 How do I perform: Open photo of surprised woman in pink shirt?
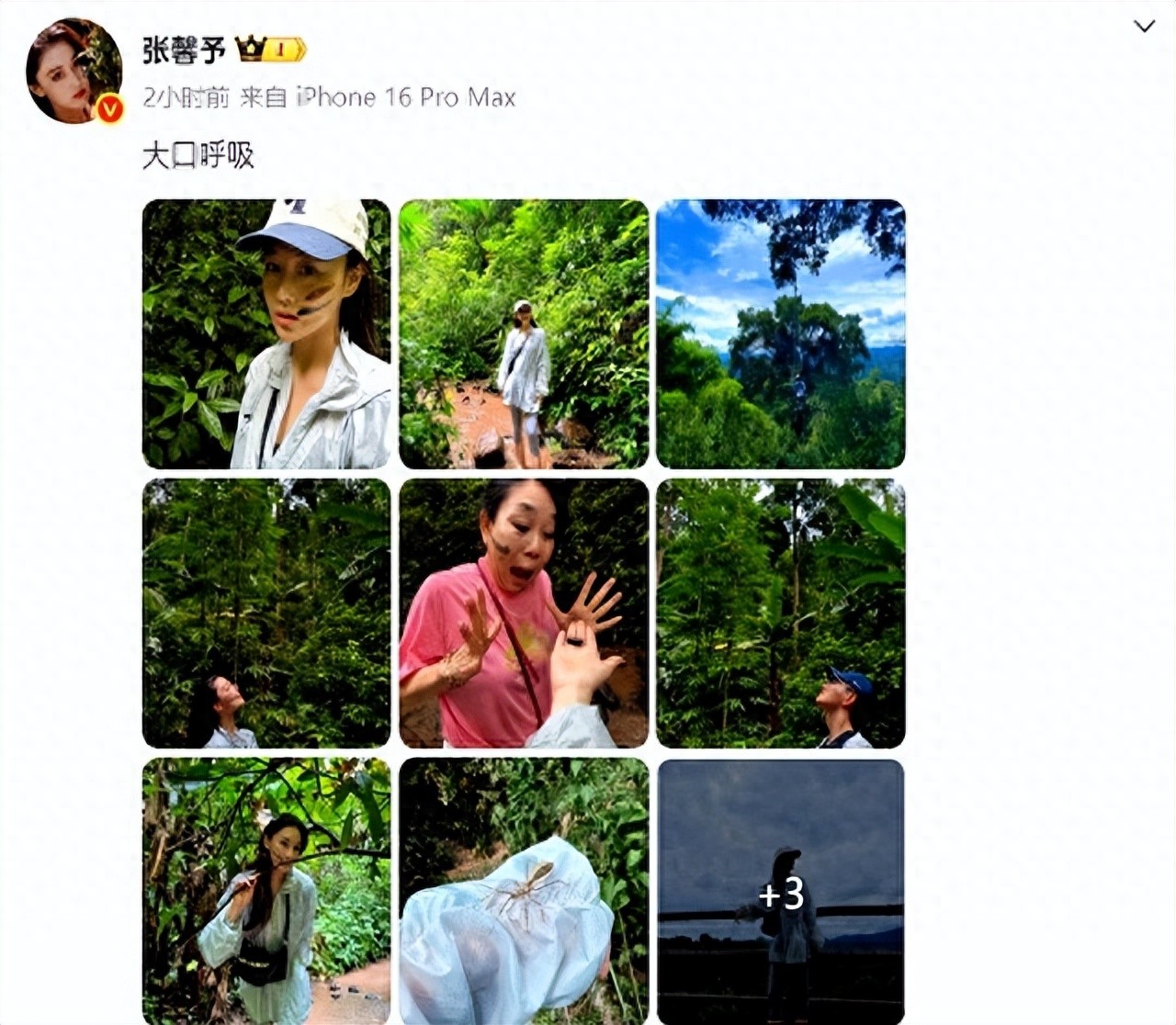coord(524,613)
